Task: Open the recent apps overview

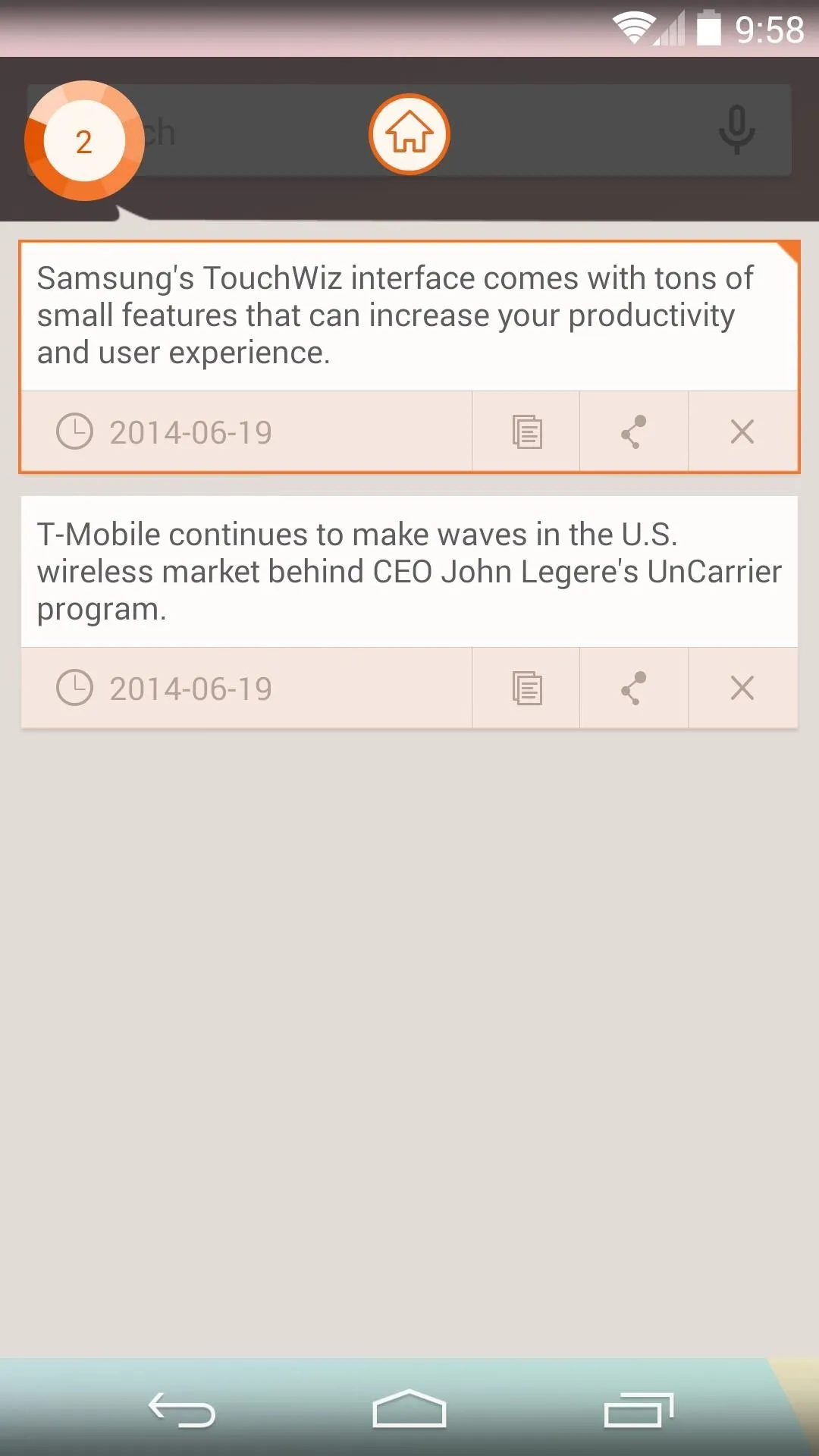Action: pos(639,1410)
